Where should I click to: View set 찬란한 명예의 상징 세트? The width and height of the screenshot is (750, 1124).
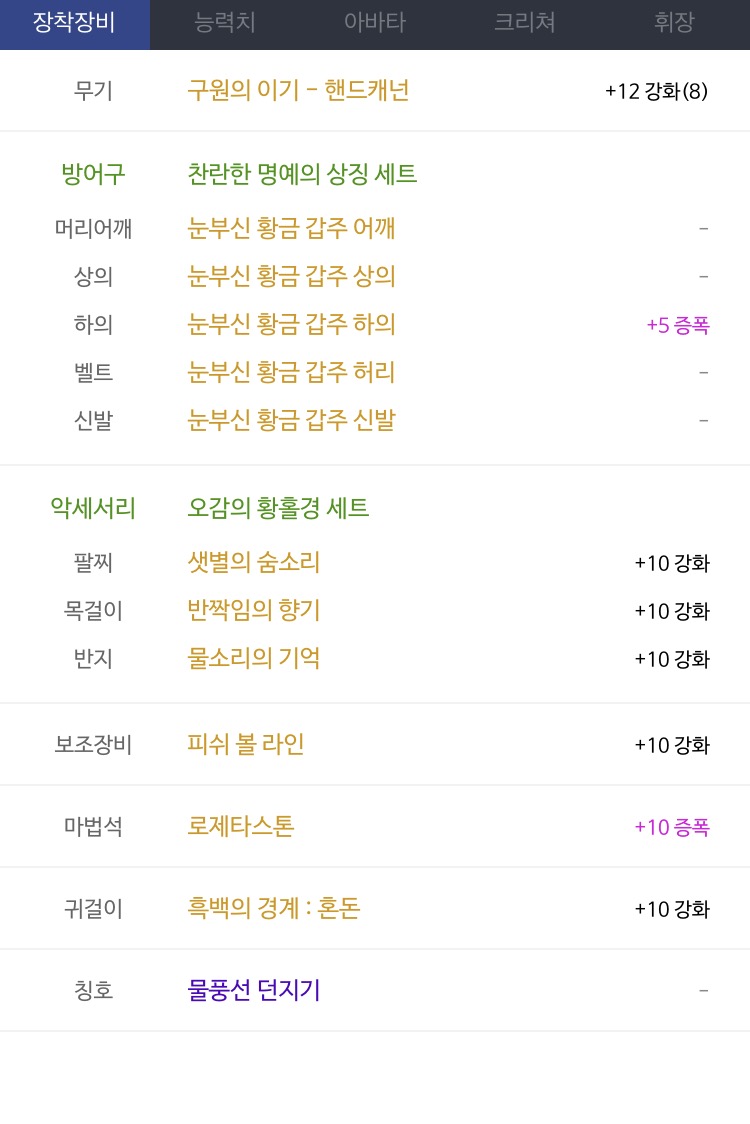[x=302, y=174]
